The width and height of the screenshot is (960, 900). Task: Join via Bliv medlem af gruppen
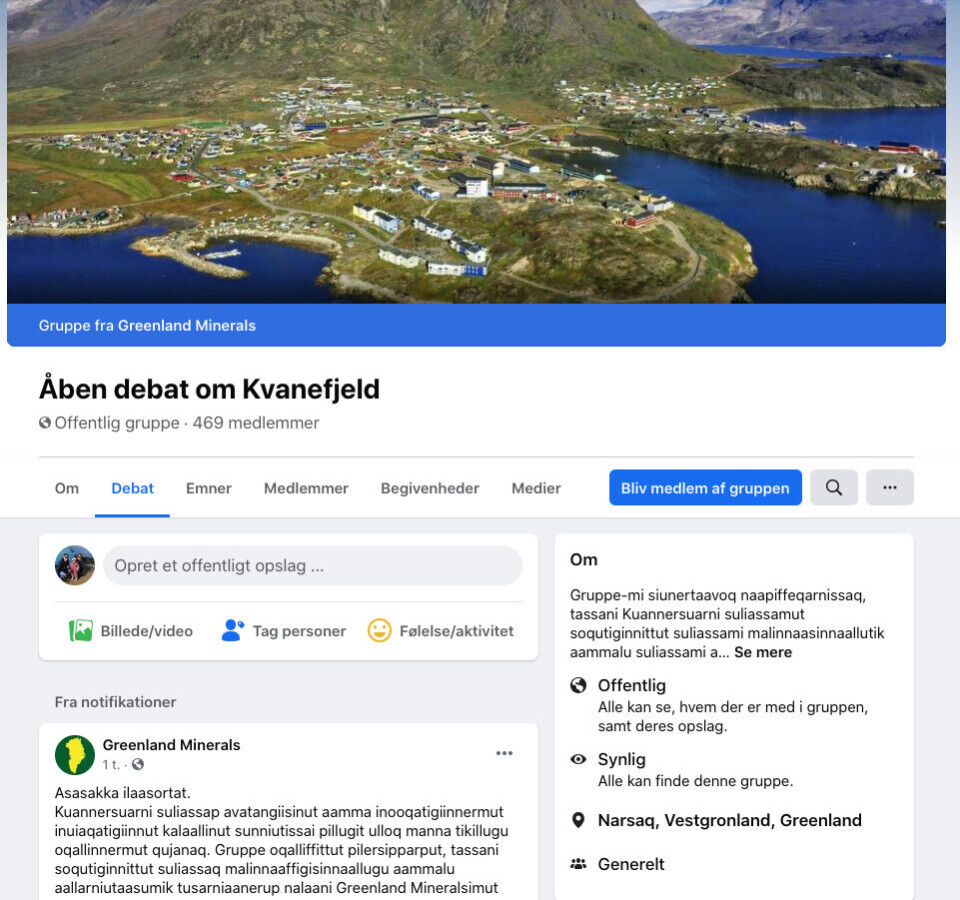click(x=705, y=488)
